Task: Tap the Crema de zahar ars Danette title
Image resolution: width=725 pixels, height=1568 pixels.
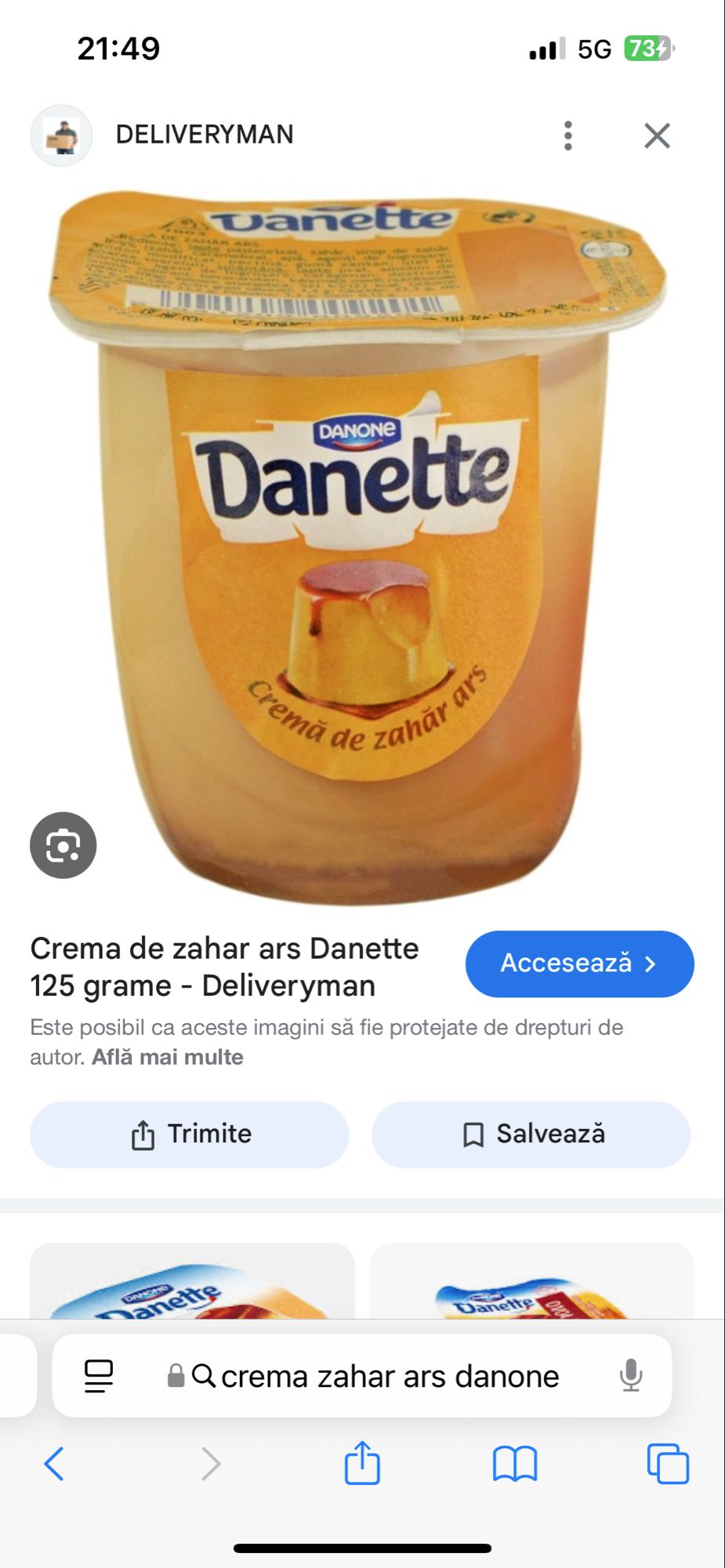Action: 225,967
